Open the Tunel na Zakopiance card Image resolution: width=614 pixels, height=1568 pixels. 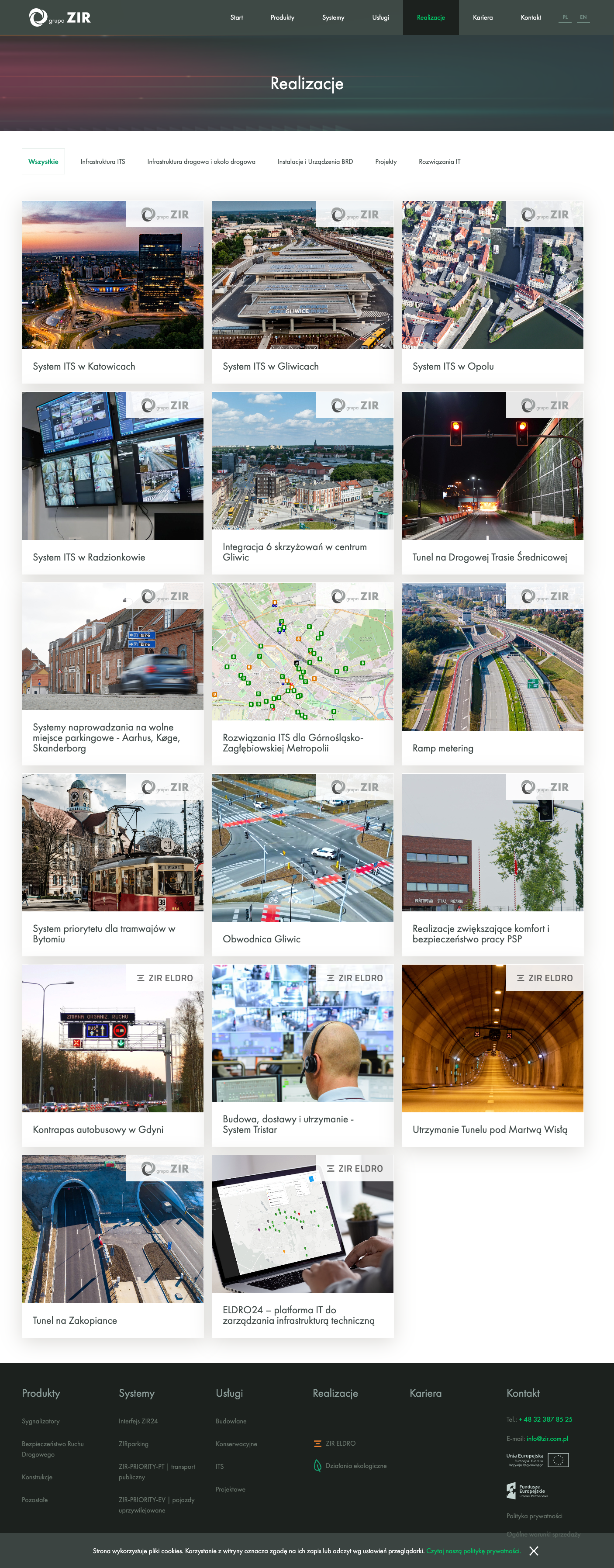[113, 1246]
